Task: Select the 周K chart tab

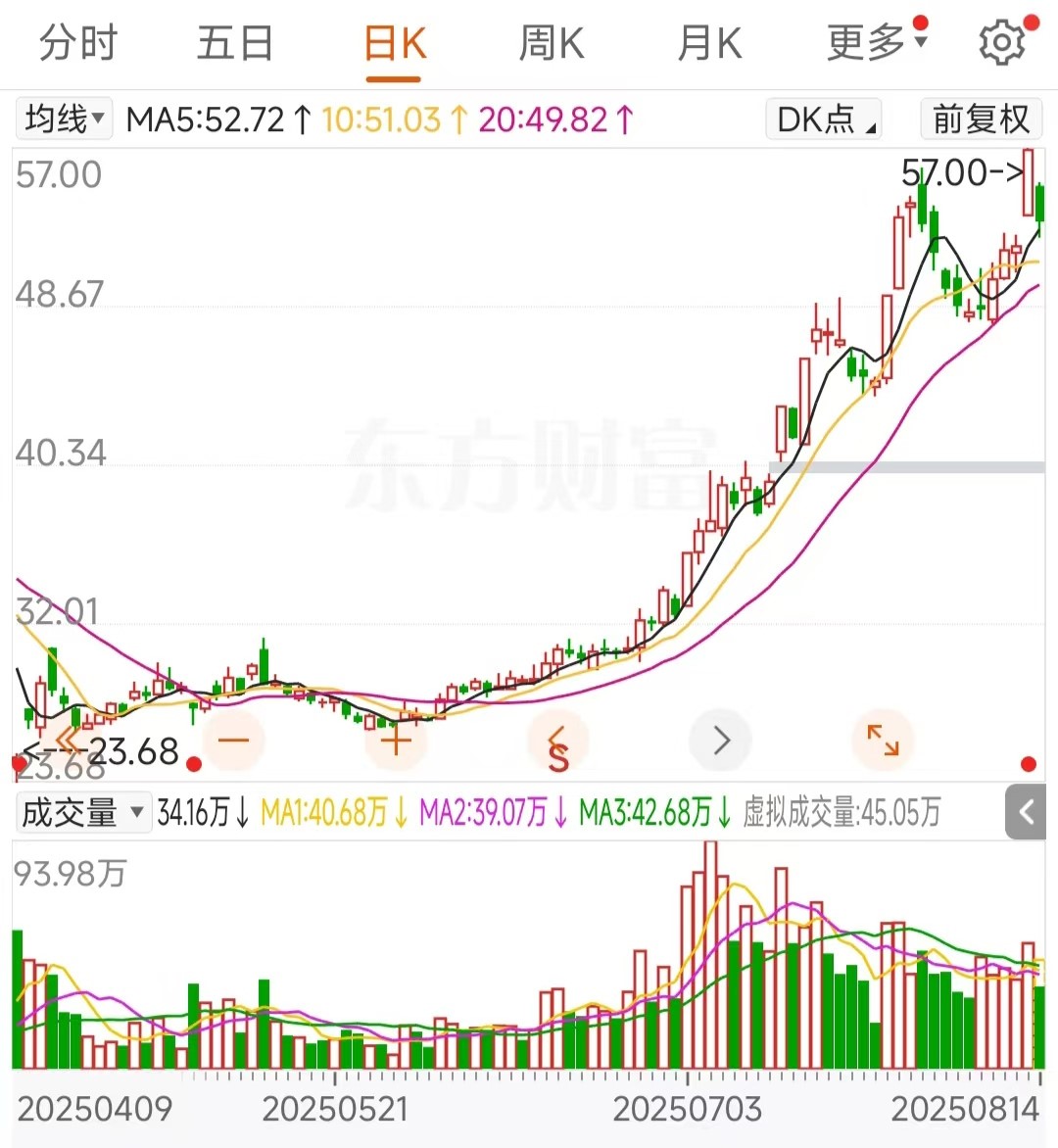Action: (x=551, y=44)
